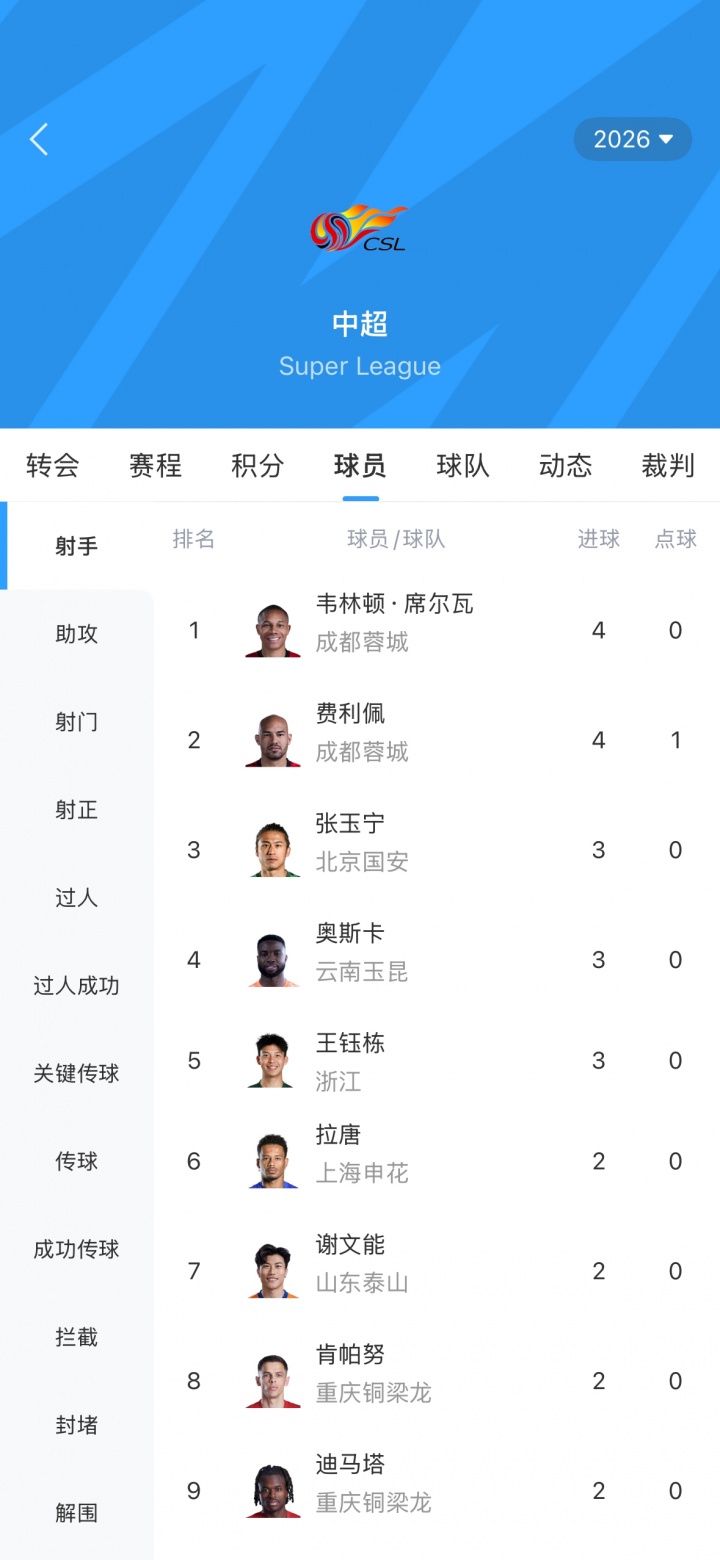Select 助攻 in the stats sidebar

pos(77,634)
